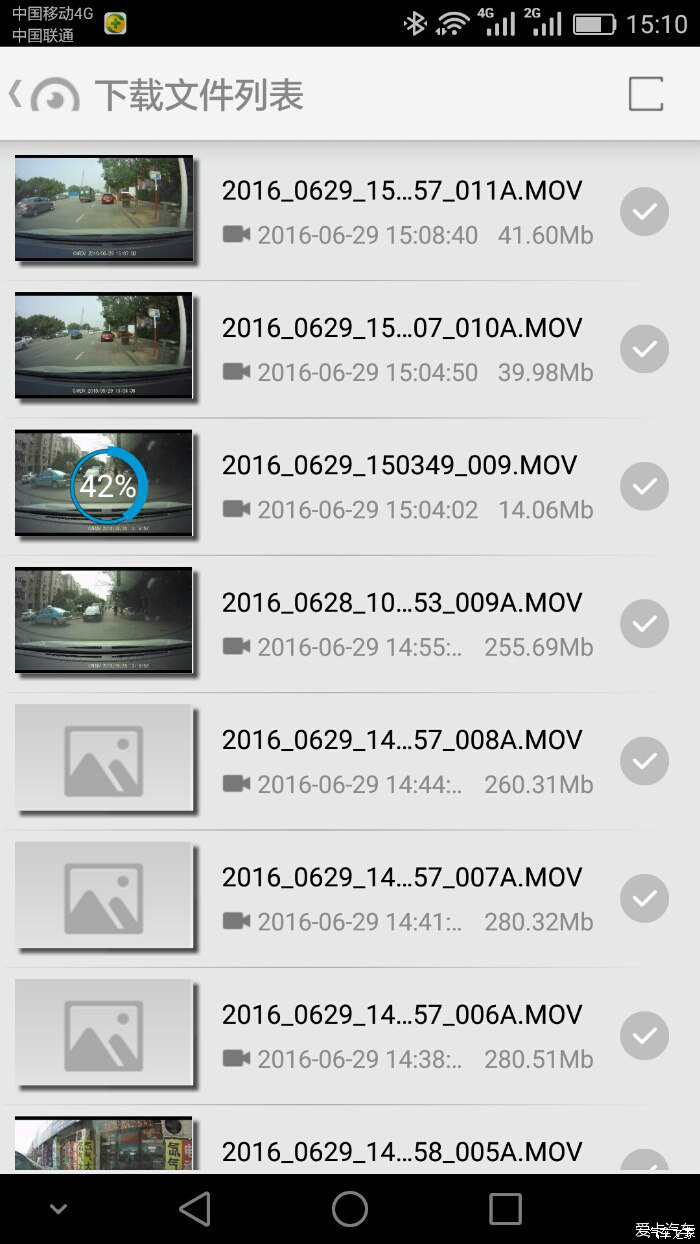Toggle checkmark for 2016_0629_14…57_007A.MOV
Viewport: 700px width, 1244px height.
(x=644, y=898)
